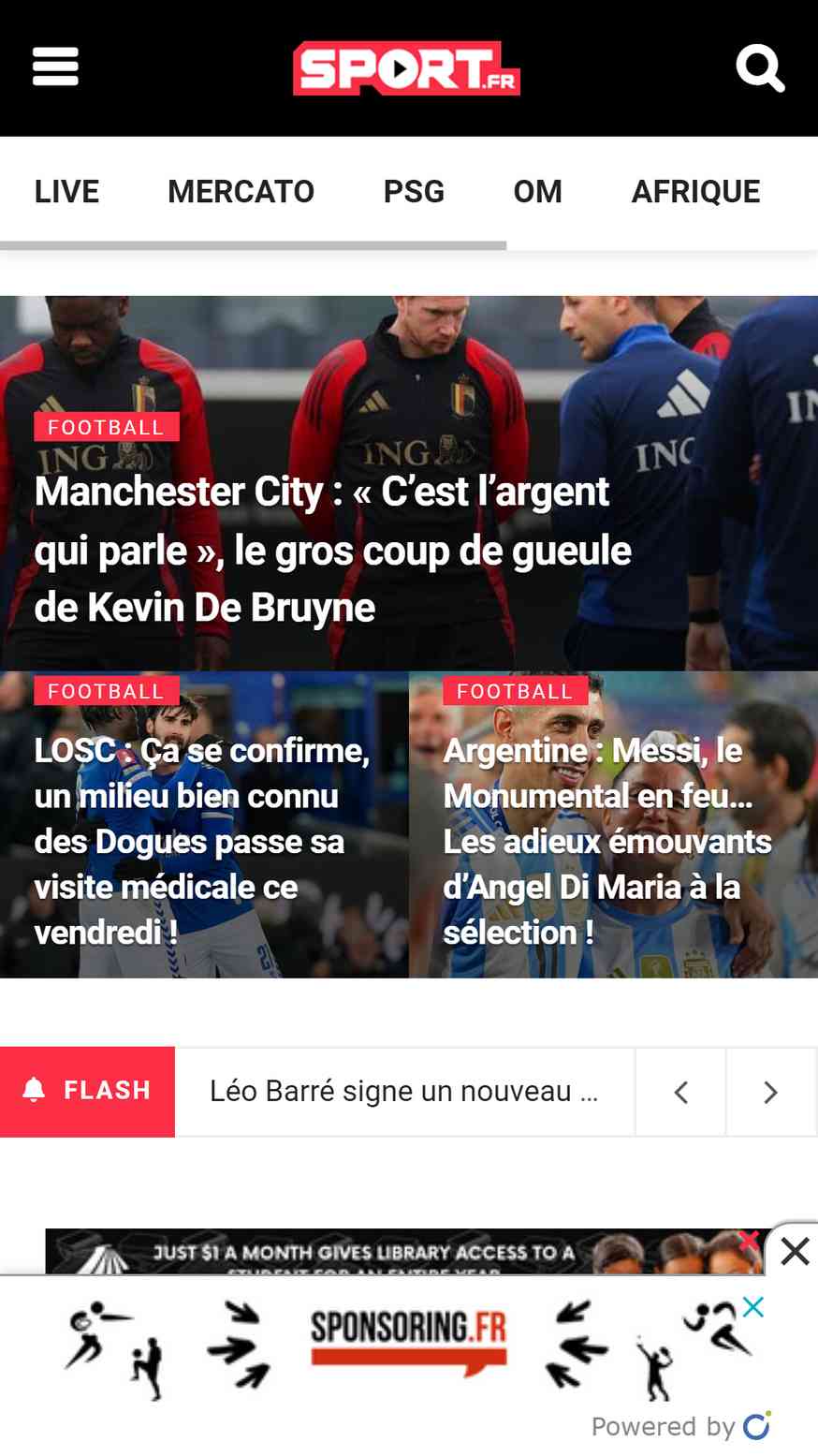Read the Kevin De Bruyne Manchester City article
This screenshot has height=1456, width=818.
332,550
